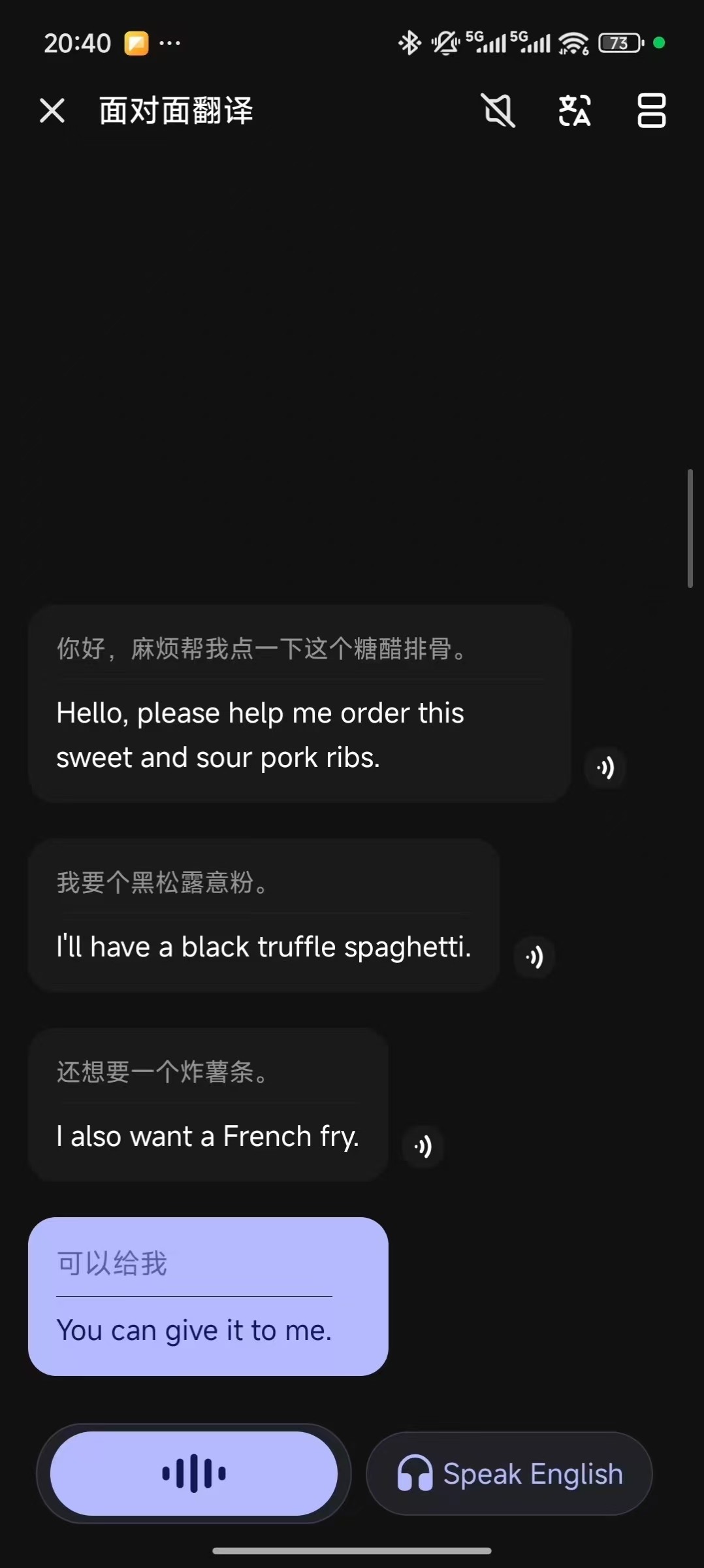
Task: Play audio for the black truffle spaghetti translation
Action: [x=534, y=957]
